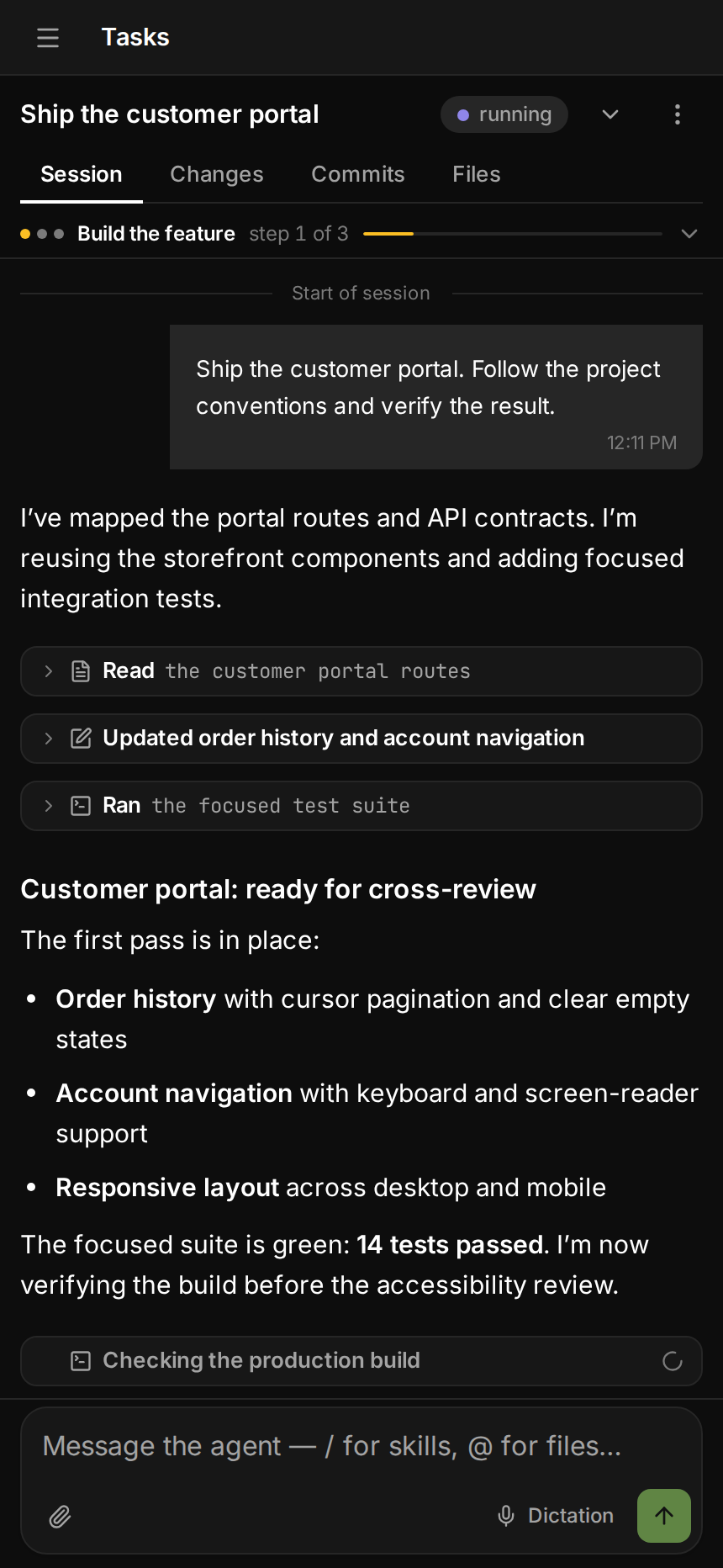Viewport: 723px width, 1568px height.
Task: Start Dictation input
Action: [555, 1516]
